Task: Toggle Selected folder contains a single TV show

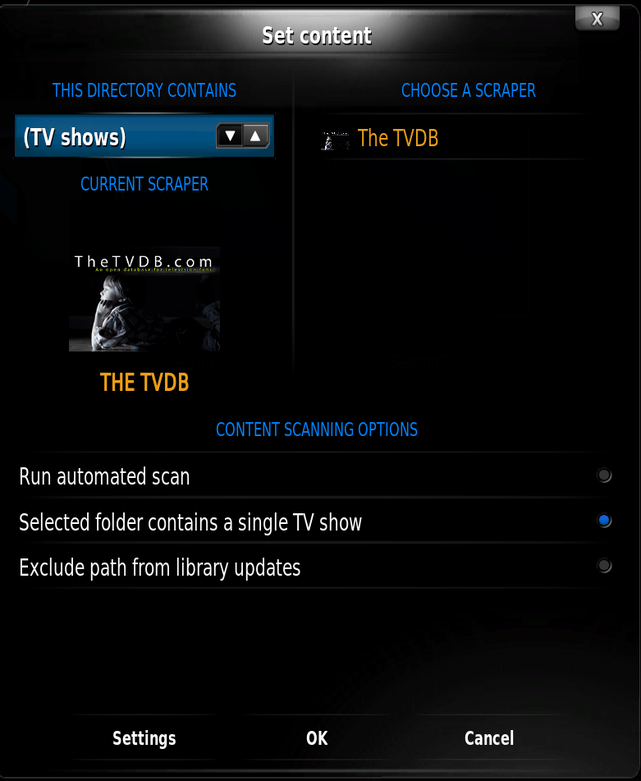Action: 604,521
